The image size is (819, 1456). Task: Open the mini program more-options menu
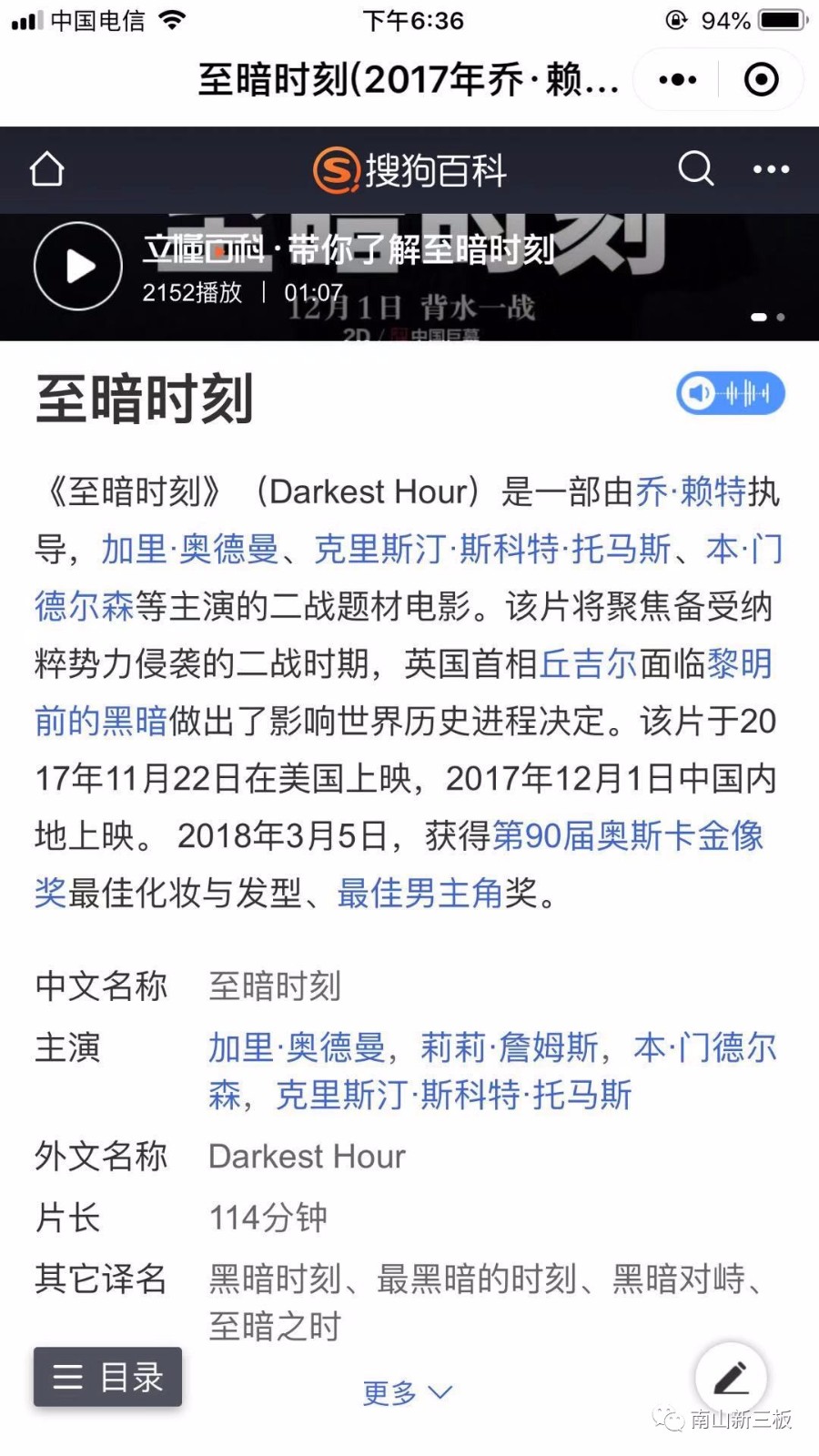coord(678,80)
